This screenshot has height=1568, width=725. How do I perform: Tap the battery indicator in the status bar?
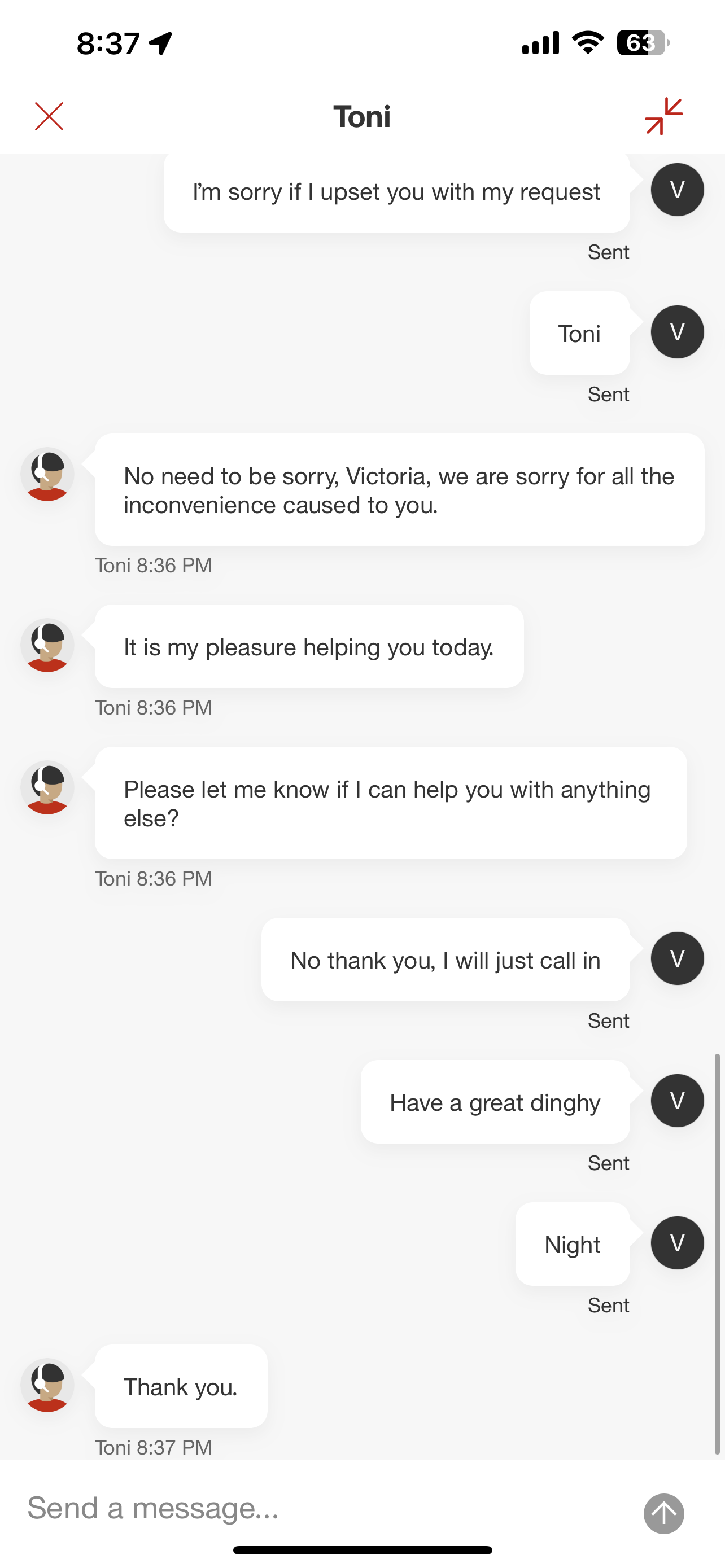tap(639, 41)
